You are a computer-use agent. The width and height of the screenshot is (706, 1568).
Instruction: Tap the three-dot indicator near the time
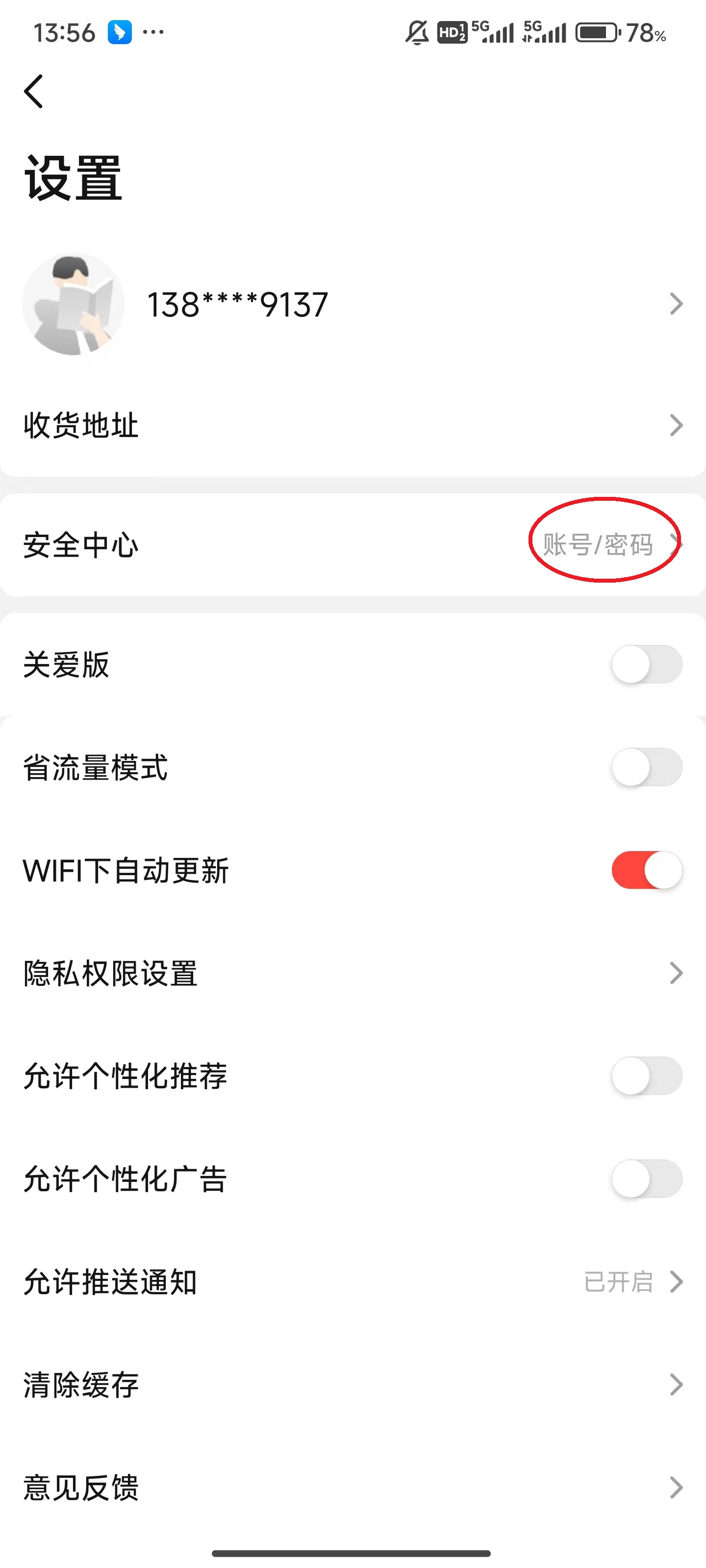[x=153, y=33]
